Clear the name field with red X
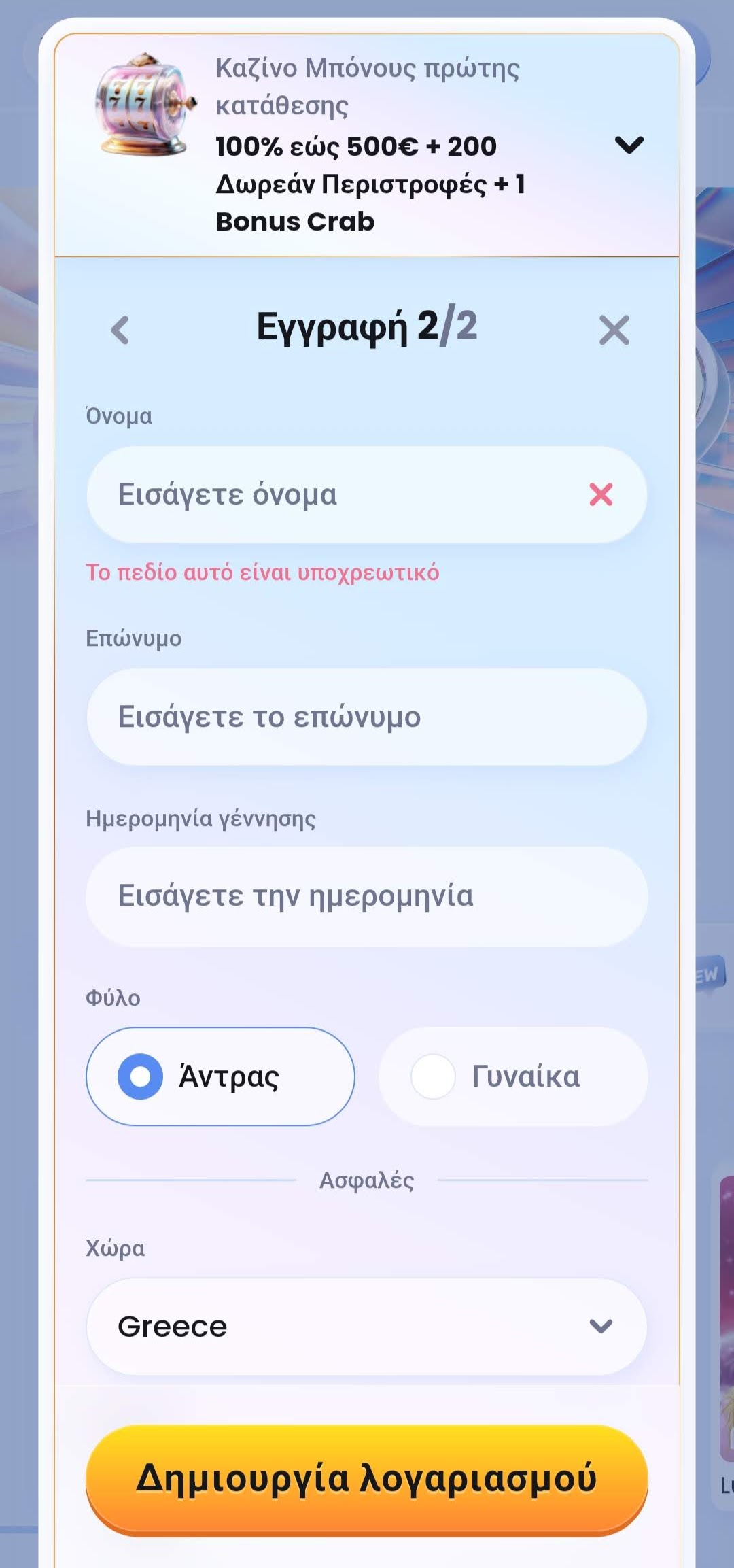The image size is (734, 1568). coord(601,494)
